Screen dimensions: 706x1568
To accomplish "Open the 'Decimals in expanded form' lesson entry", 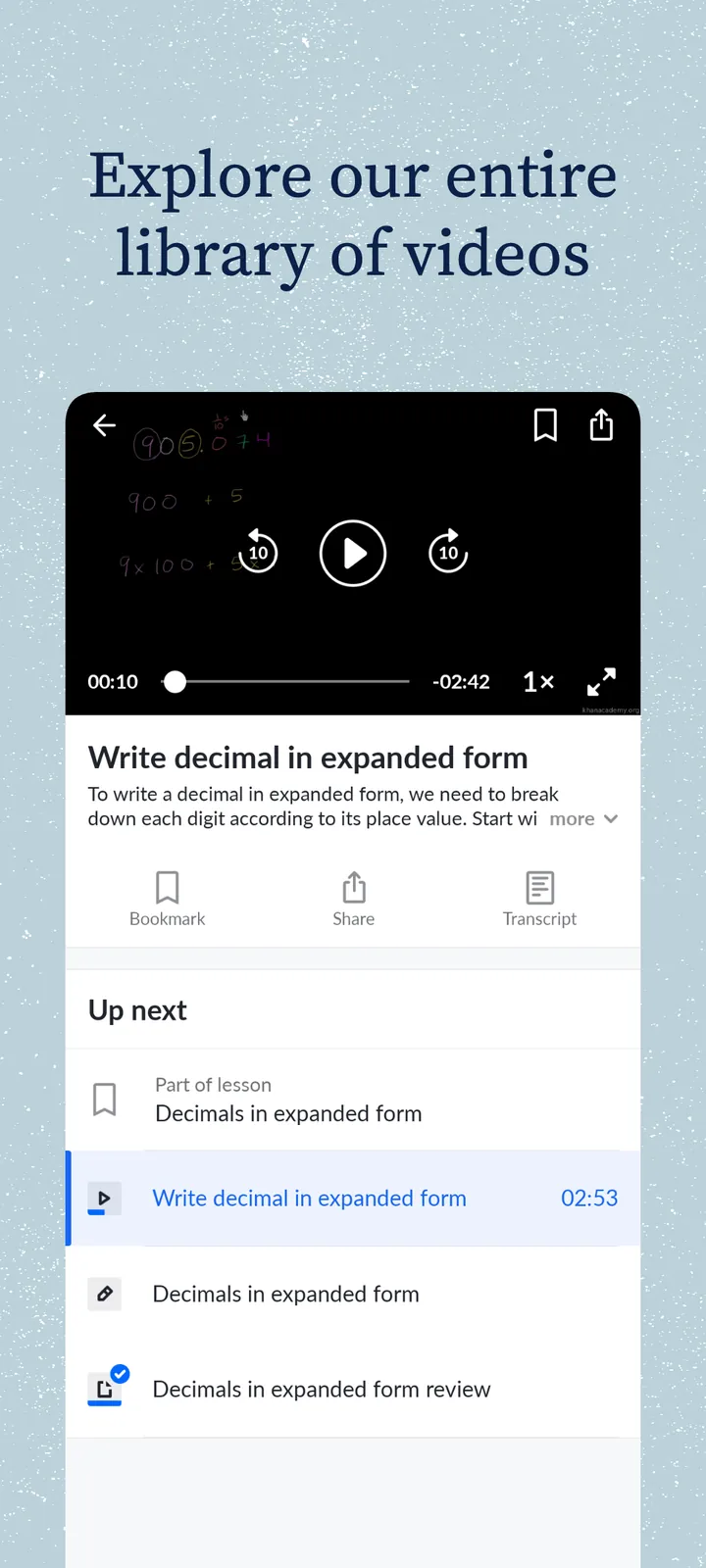I will [288, 1112].
